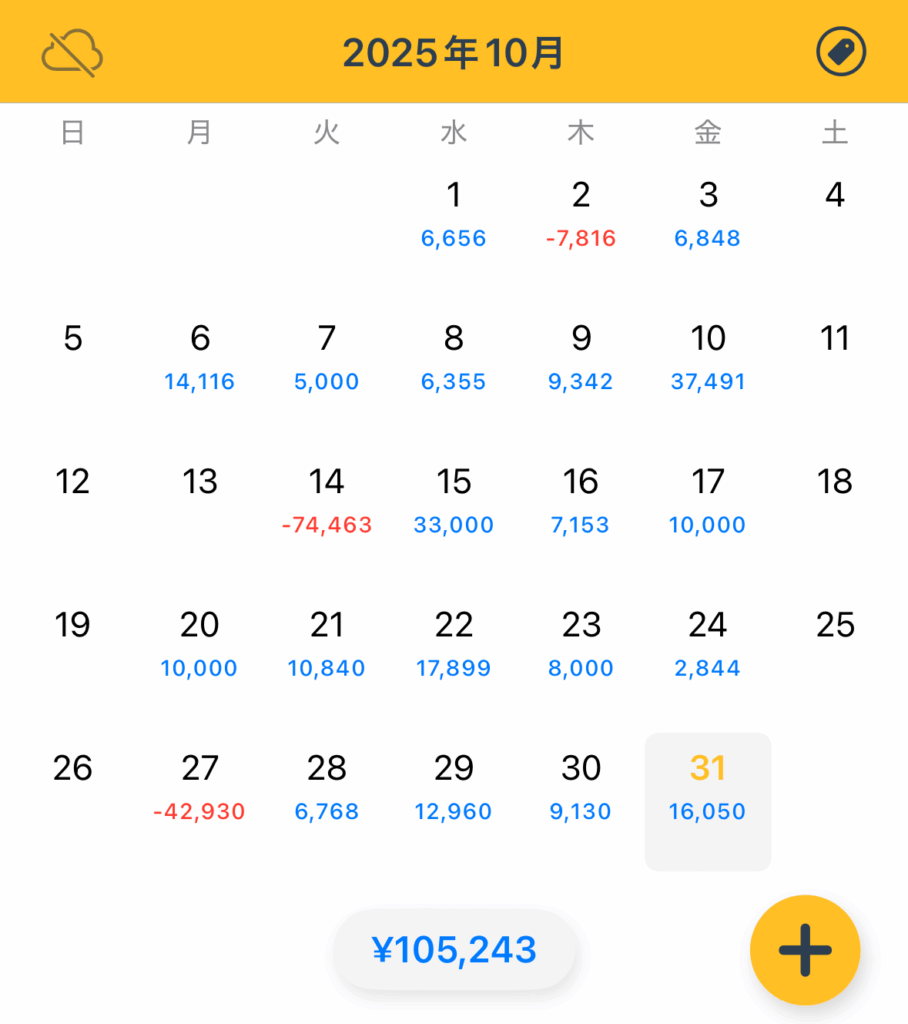Add a new entry with plus button
908x1024 pixels.
point(805,950)
